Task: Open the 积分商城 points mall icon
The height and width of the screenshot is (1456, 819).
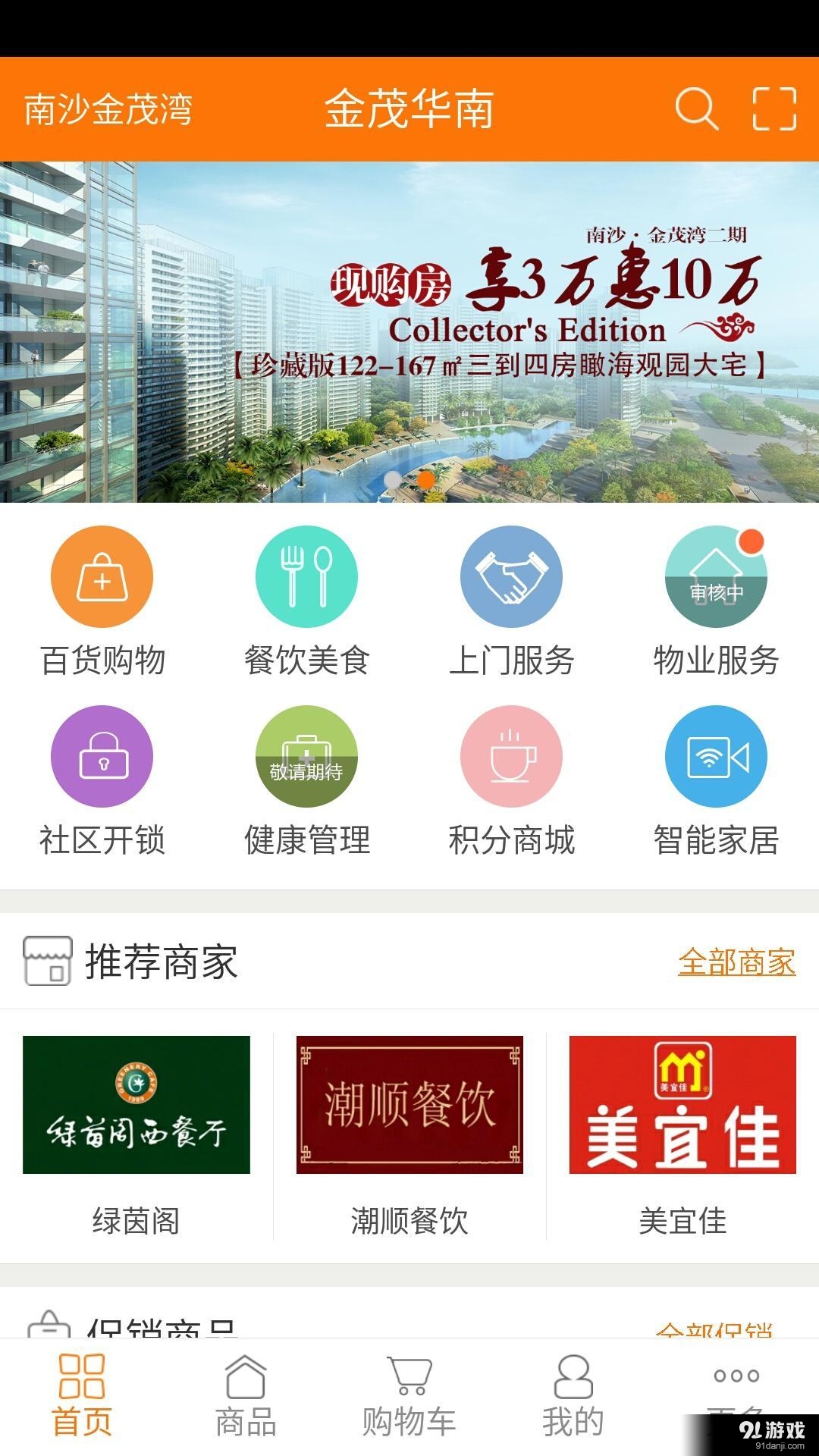Action: pyautogui.click(x=512, y=756)
